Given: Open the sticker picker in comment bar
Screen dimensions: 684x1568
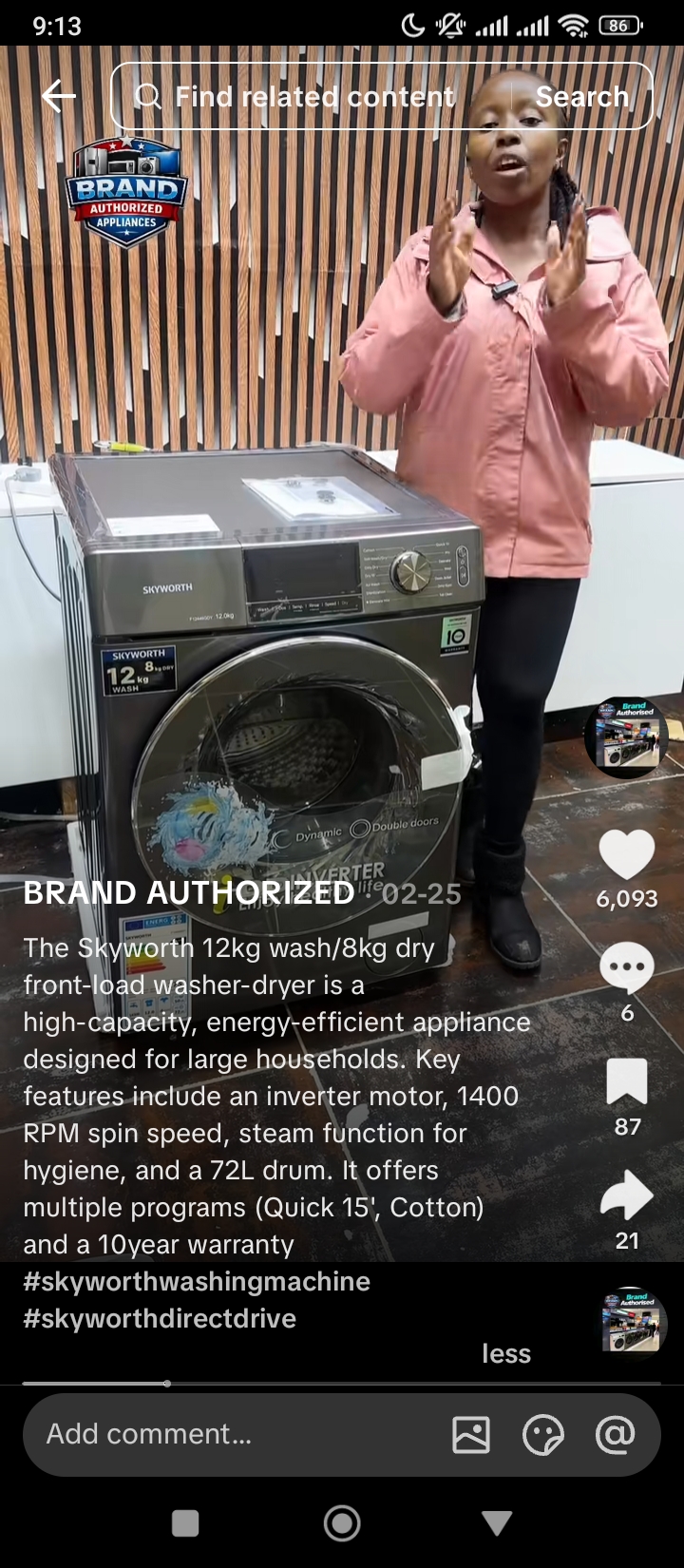Looking at the screenshot, I should click(x=543, y=1435).
